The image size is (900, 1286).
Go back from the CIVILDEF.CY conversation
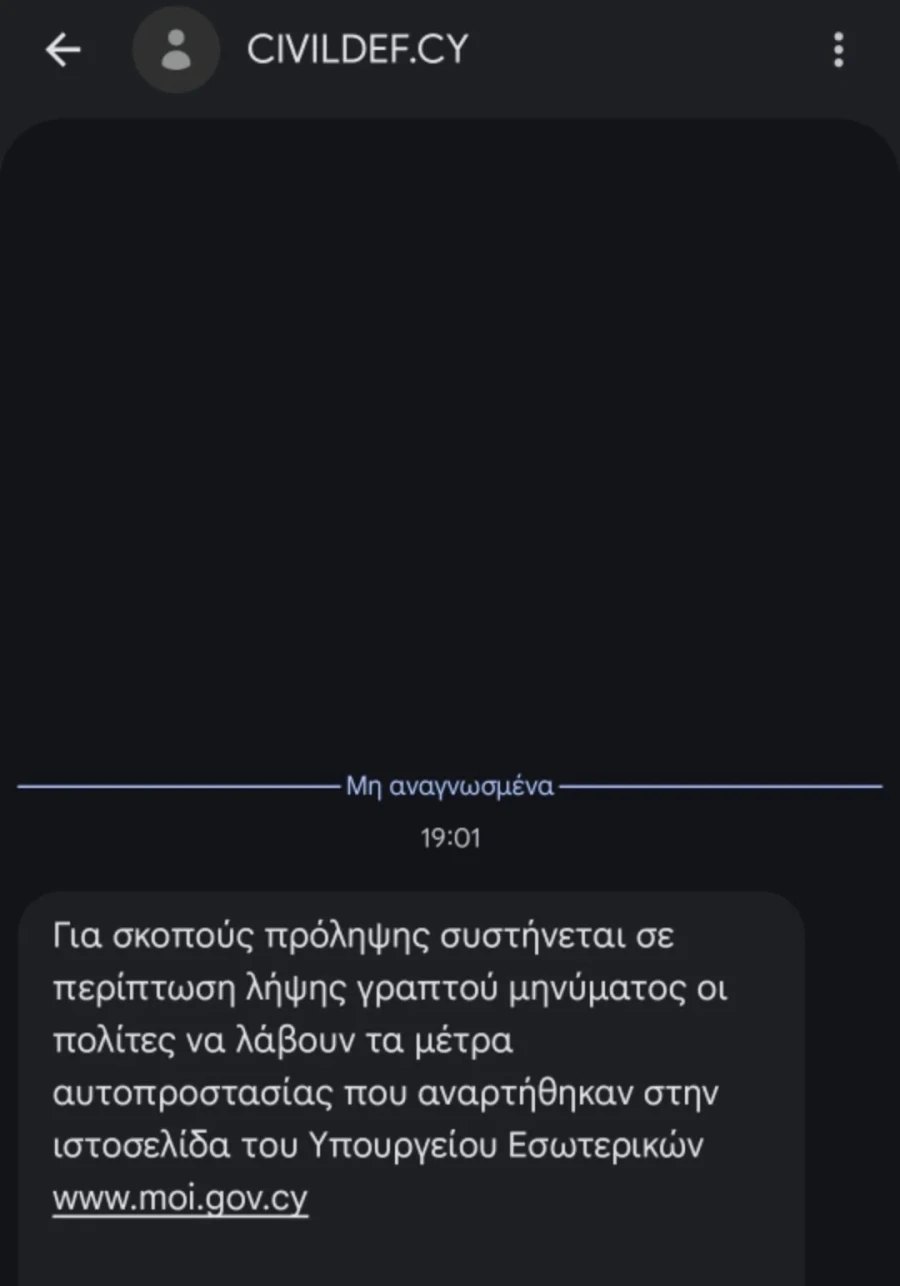tap(63, 50)
